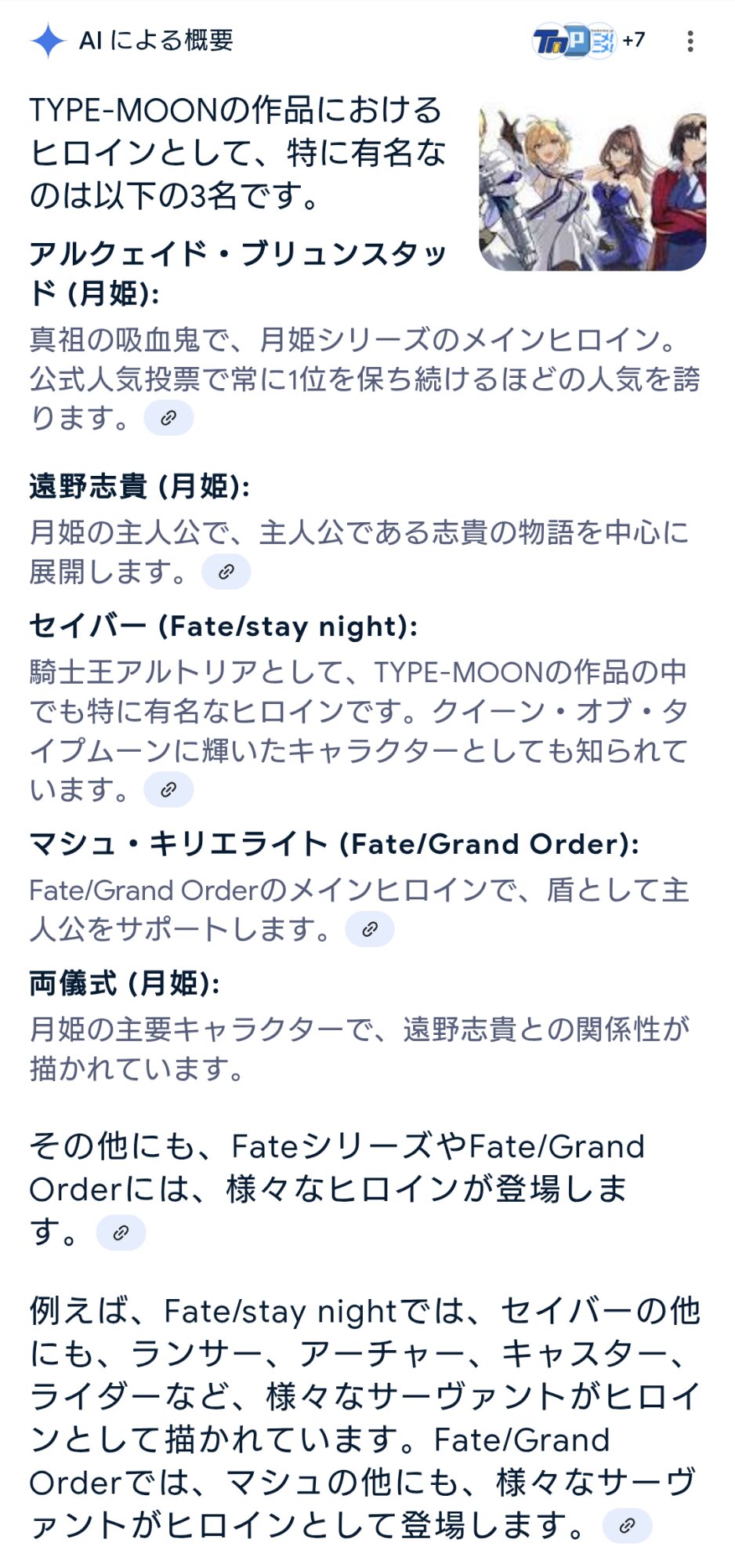Viewport: 735px width, 1568px height.
Task: Open source link after 例えば paragraph
Action: 627,1526
